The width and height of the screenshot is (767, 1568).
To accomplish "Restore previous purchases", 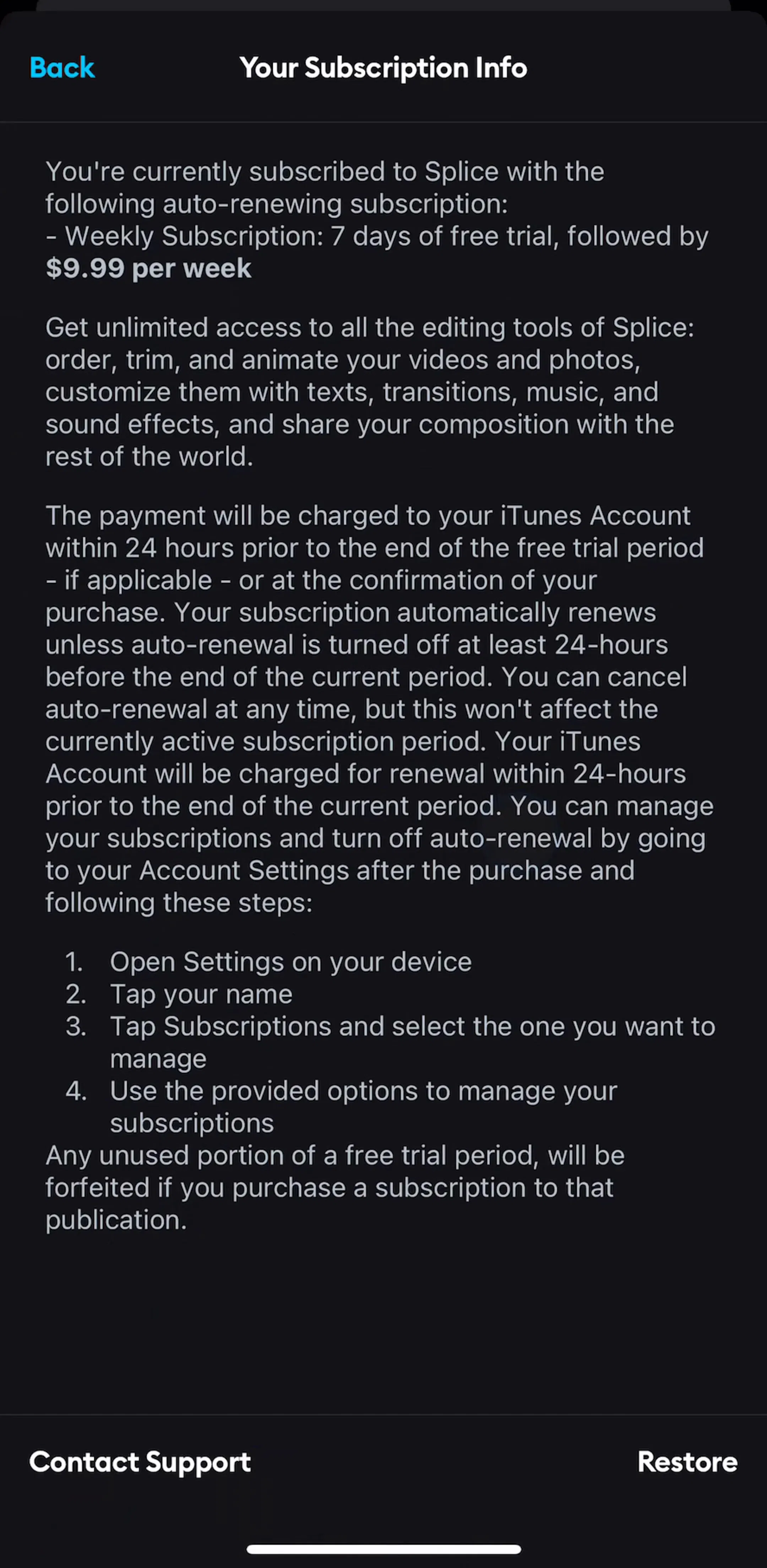I will pyautogui.click(x=687, y=1461).
